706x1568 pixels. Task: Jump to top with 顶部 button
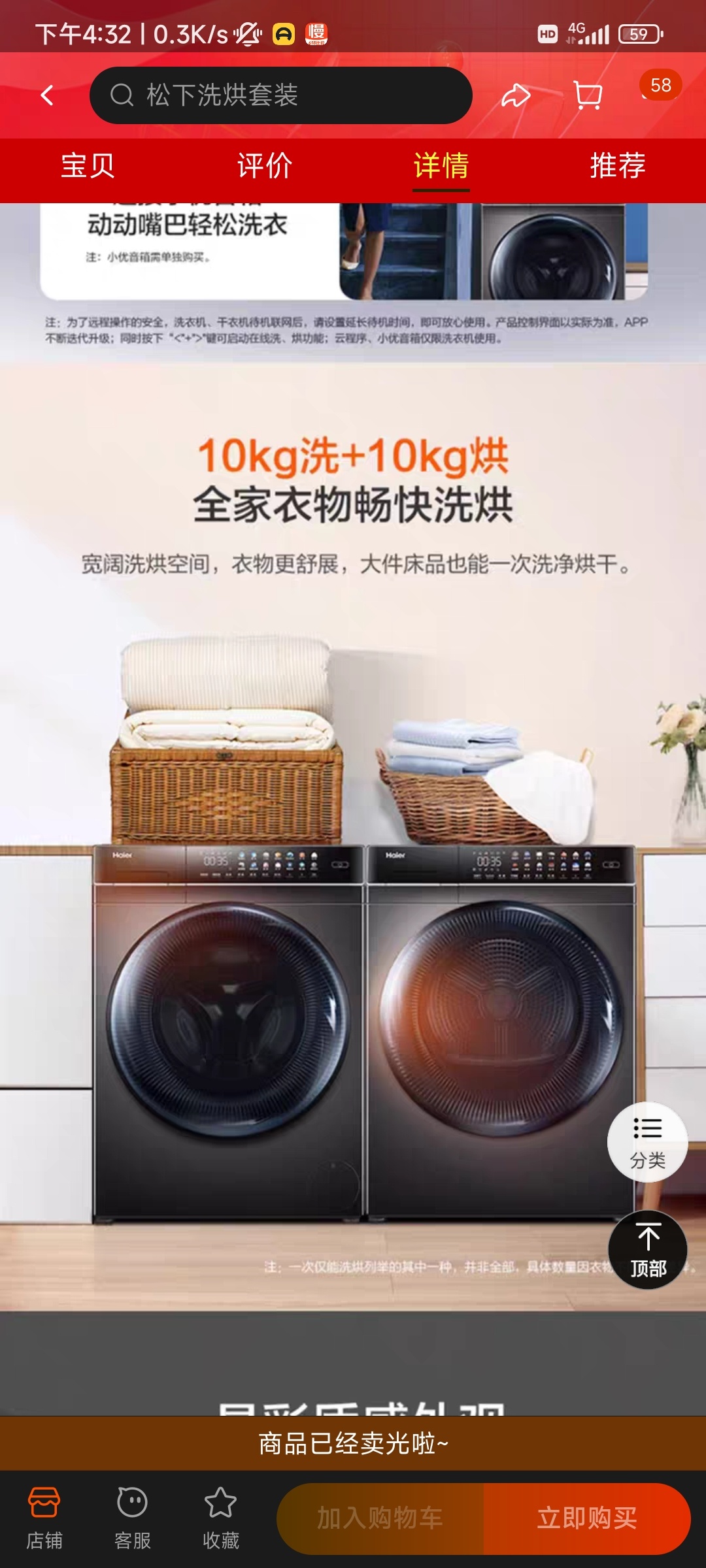pos(647,1250)
